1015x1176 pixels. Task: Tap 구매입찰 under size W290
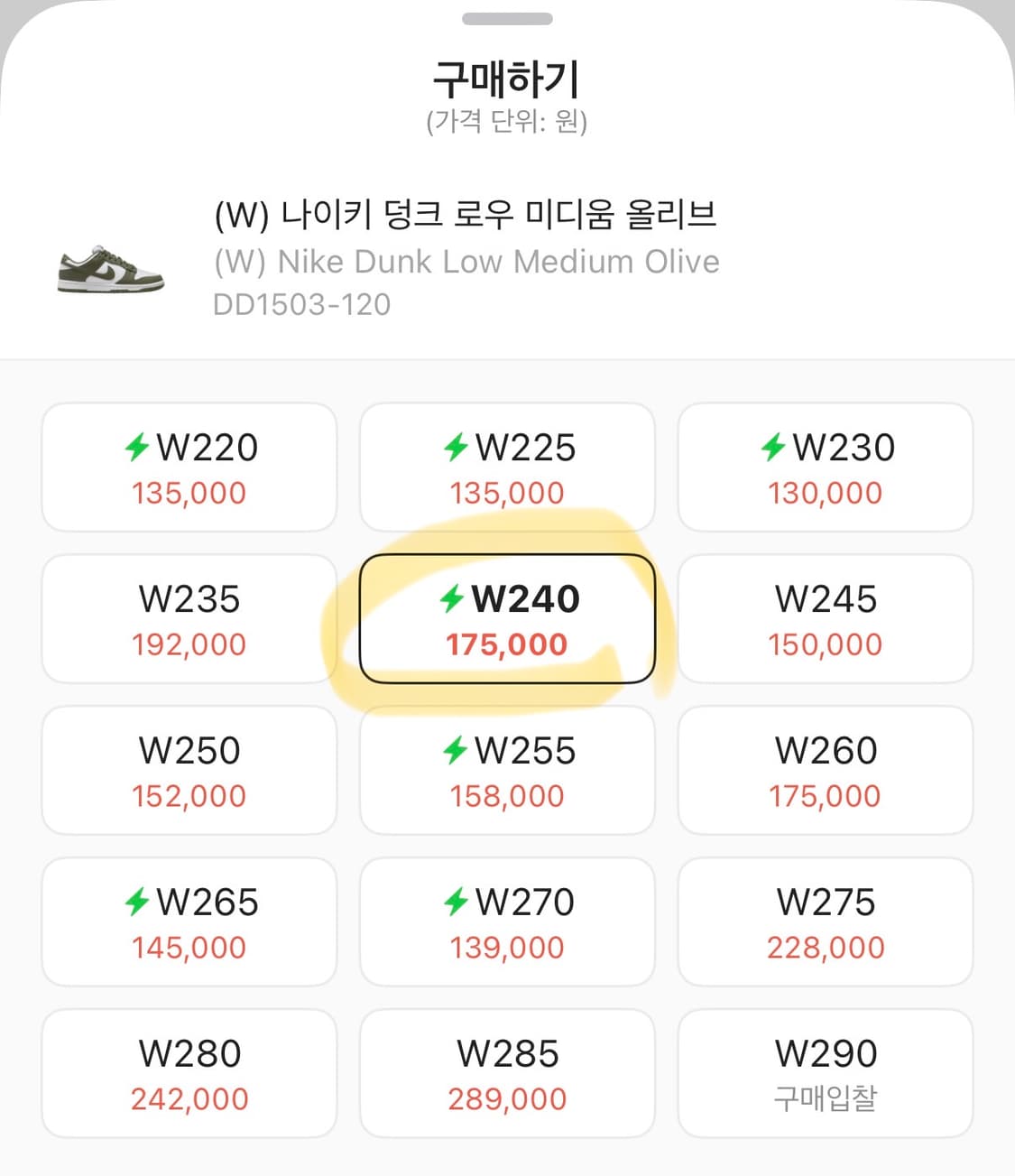(x=826, y=1098)
